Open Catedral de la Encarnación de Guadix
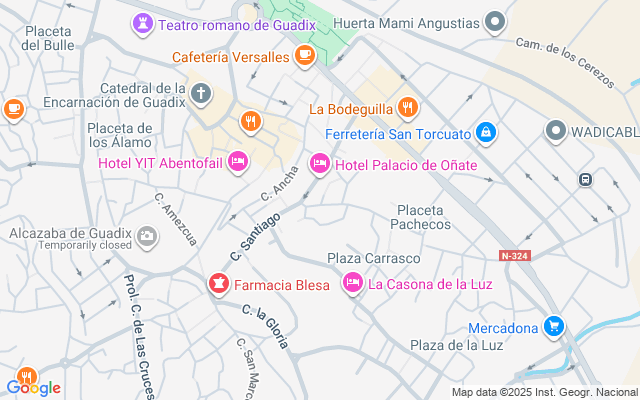Viewport: 640px width, 400px height. [201, 95]
